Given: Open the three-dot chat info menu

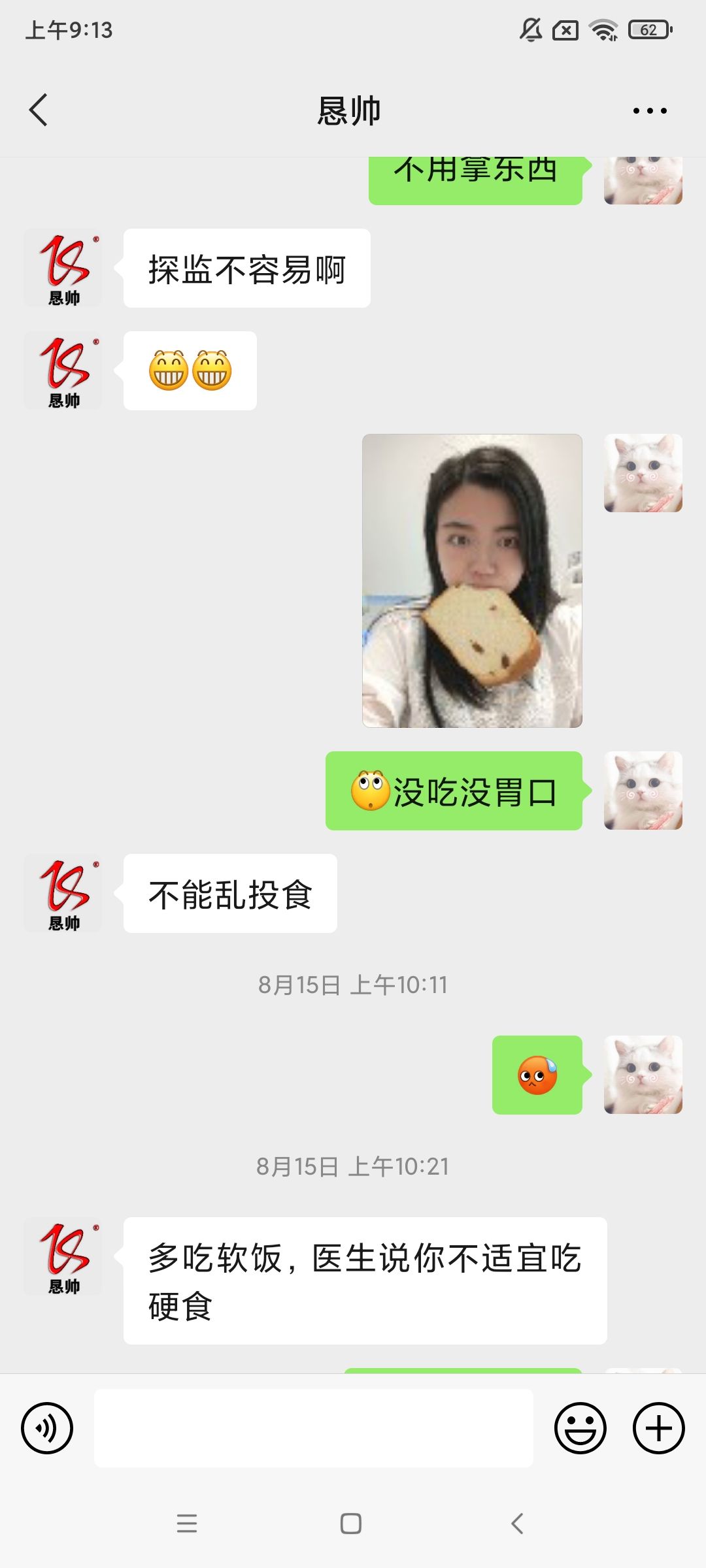Looking at the screenshot, I should click(650, 110).
